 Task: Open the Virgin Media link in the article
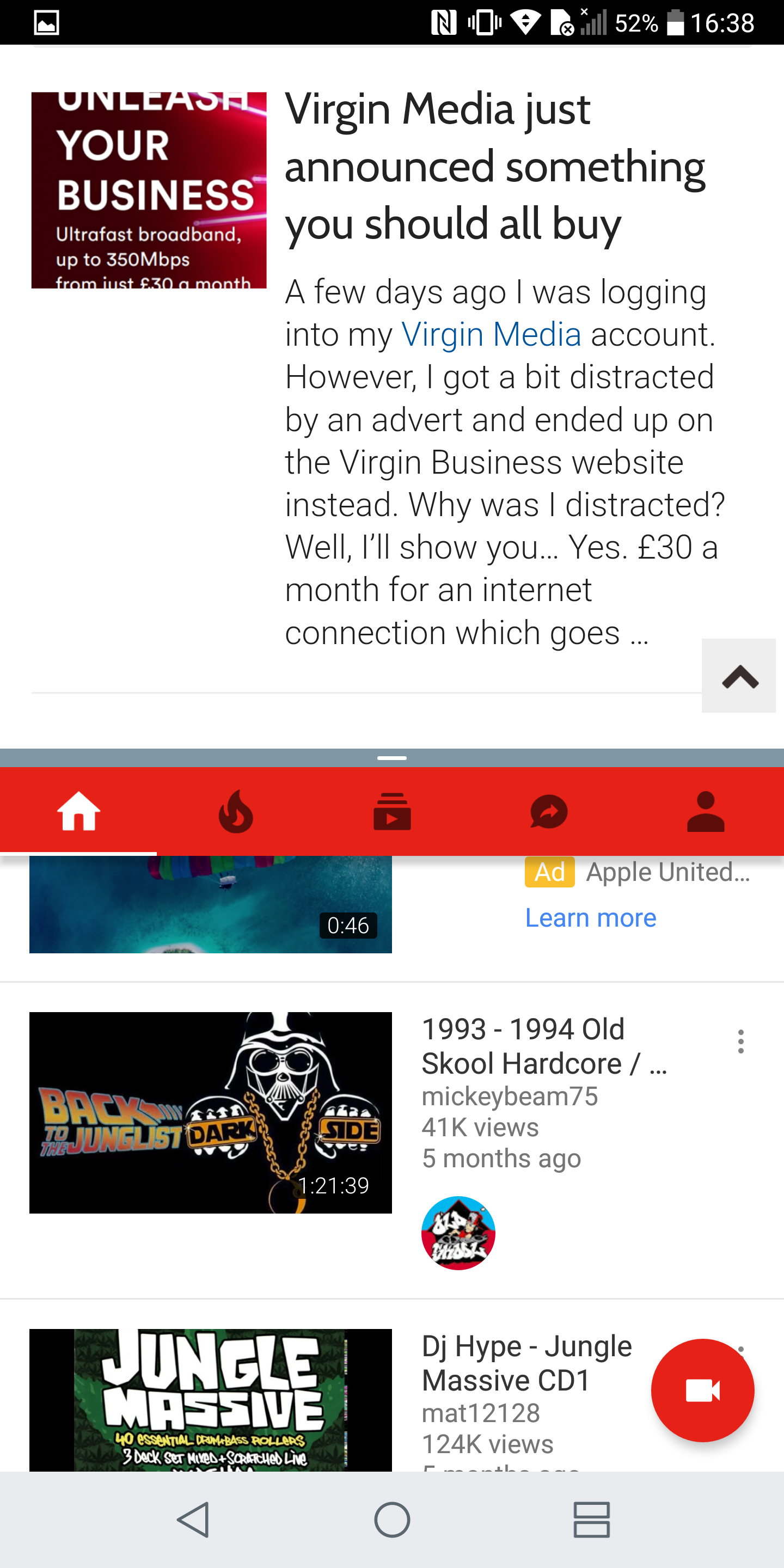pyautogui.click(x=491, y=334)
